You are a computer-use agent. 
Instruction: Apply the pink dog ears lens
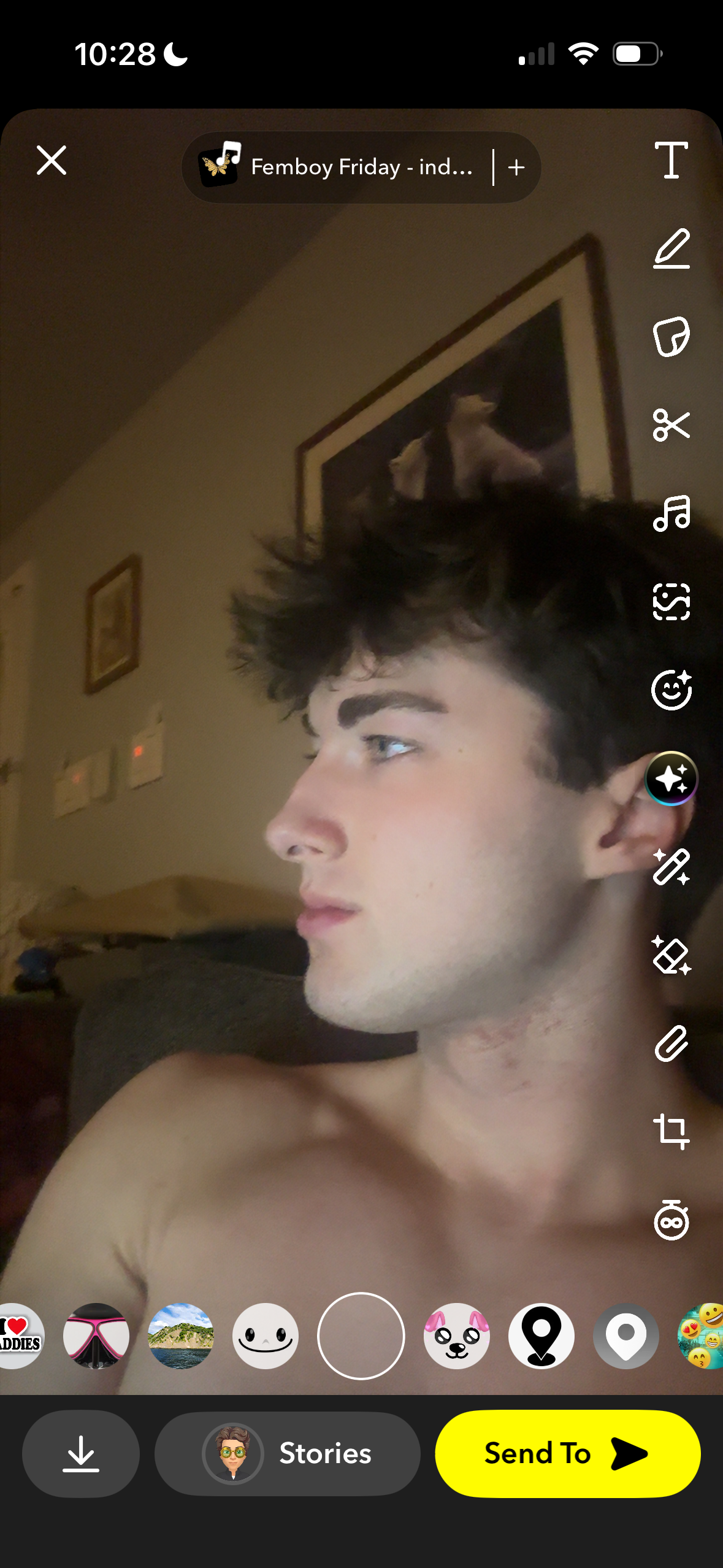click(x=456, y=1335)
